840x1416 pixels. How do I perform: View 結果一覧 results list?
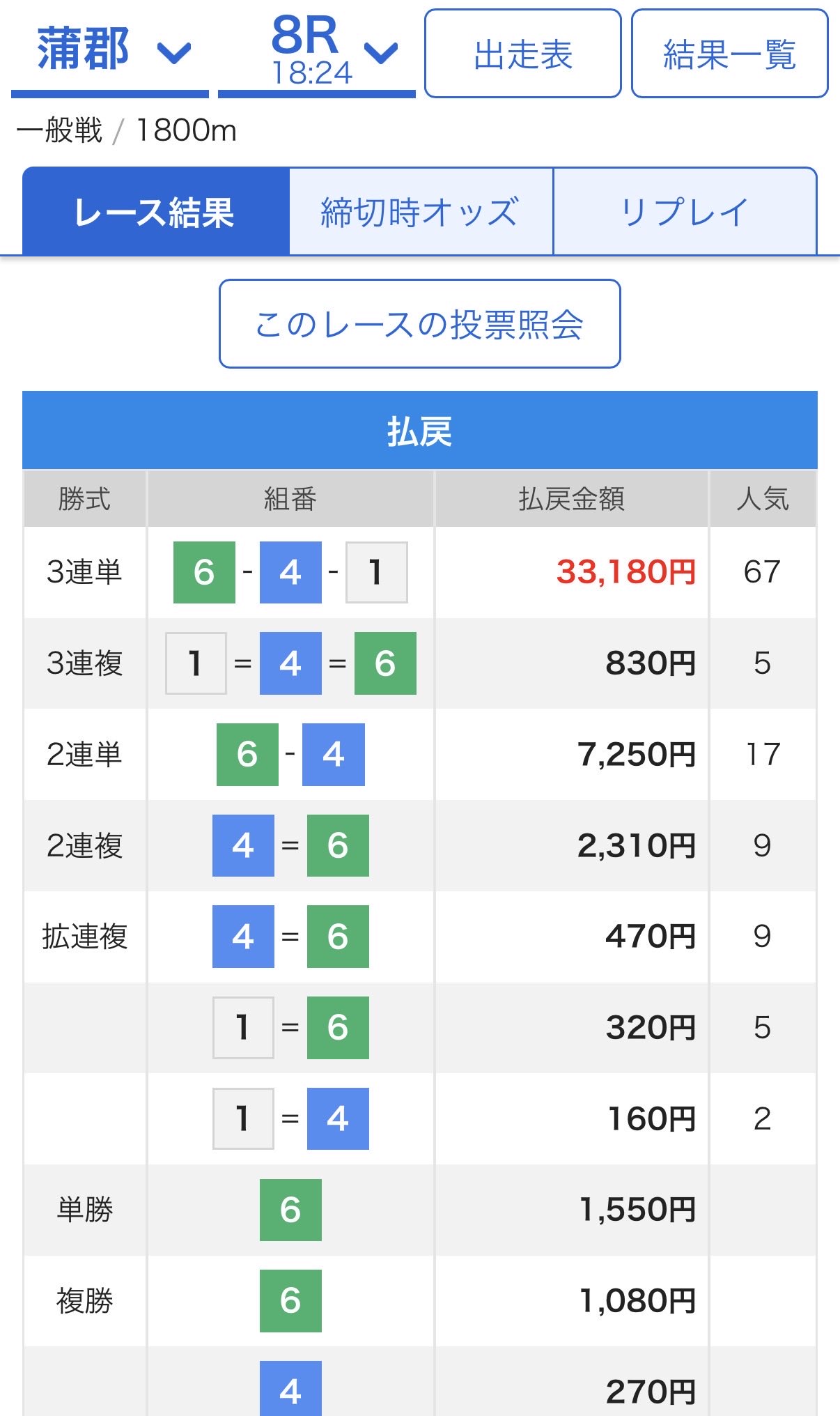[729, 54]
